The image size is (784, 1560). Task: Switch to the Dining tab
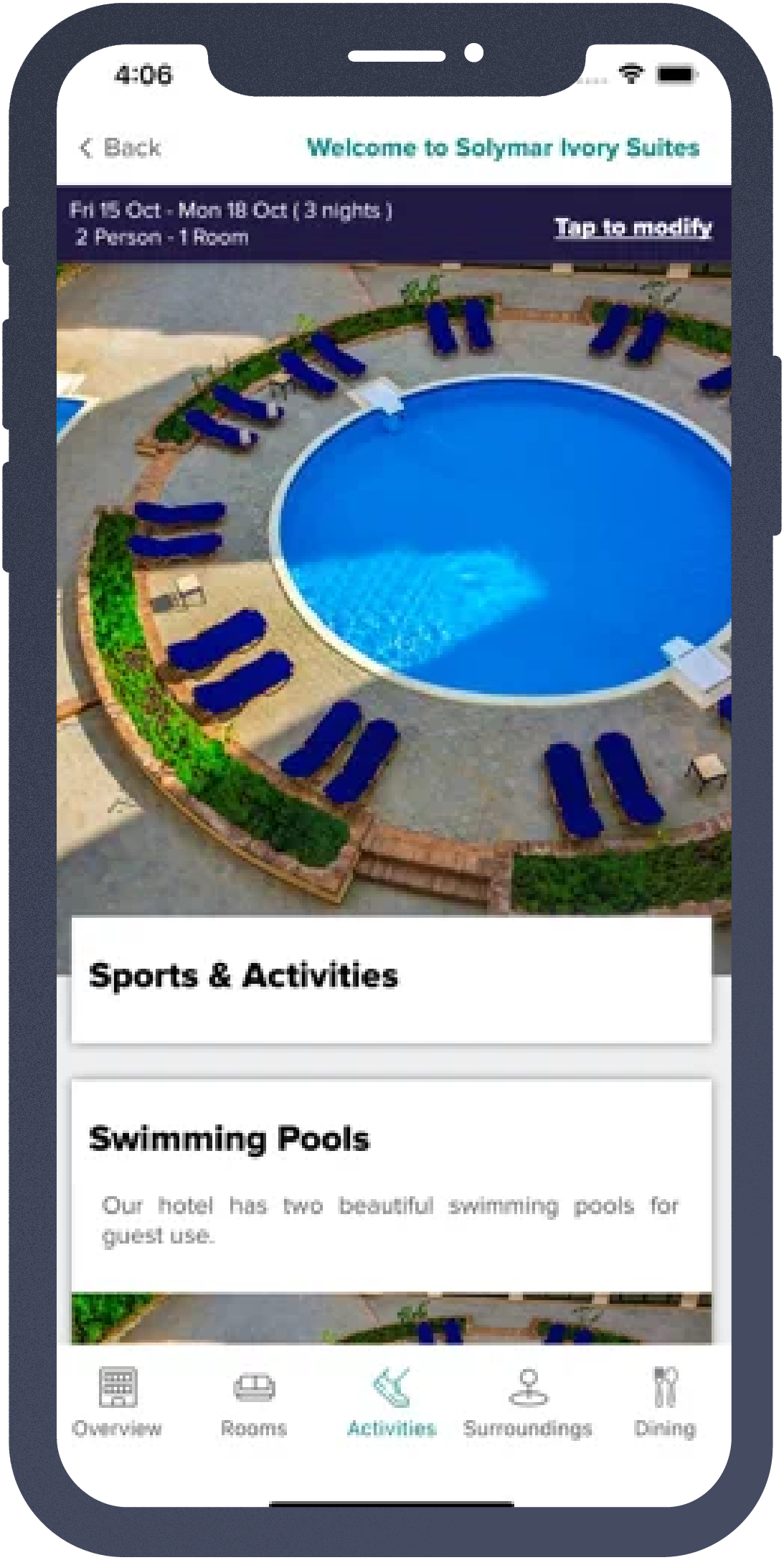[665, 1402]
